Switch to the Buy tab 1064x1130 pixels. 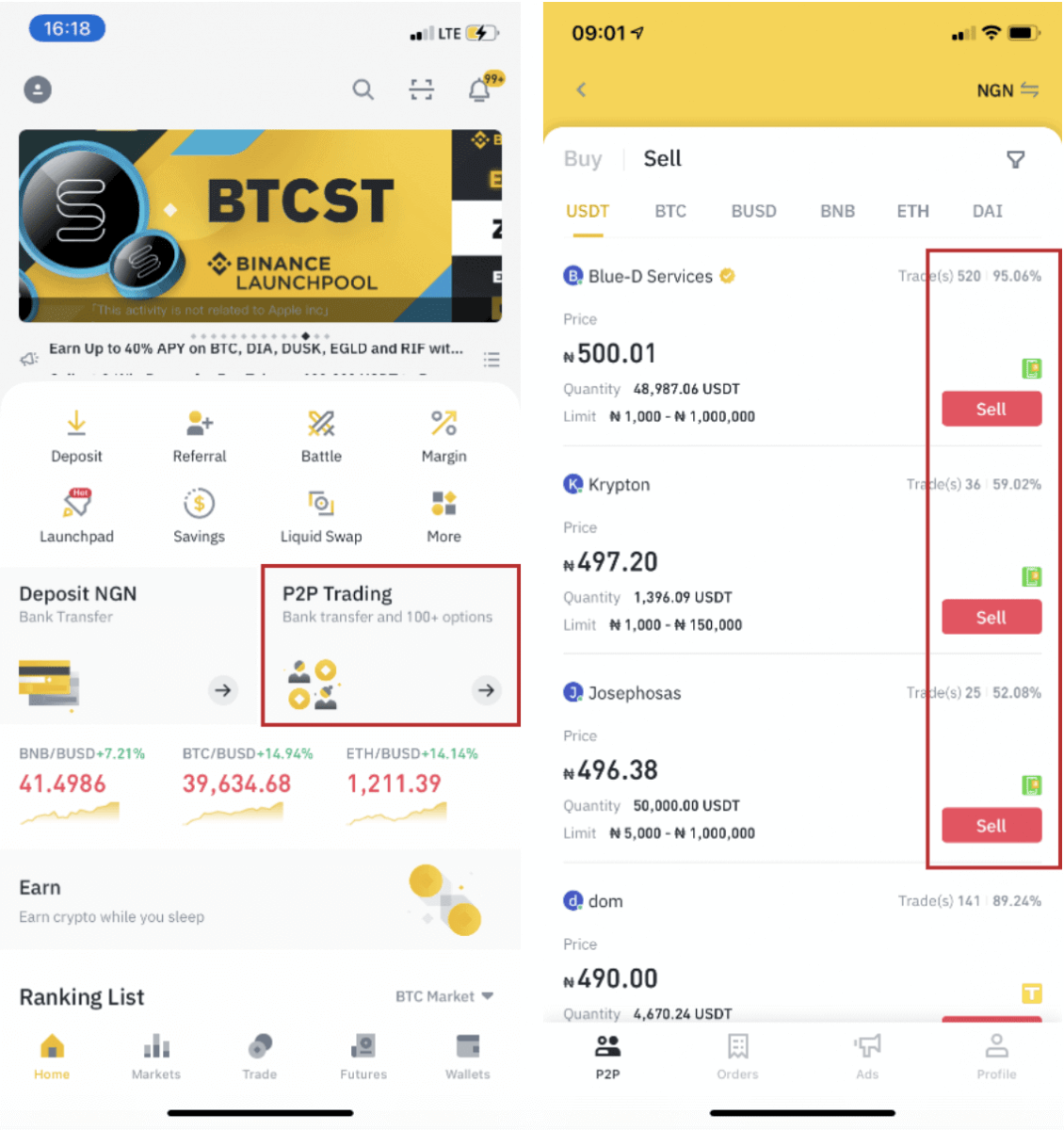[x=582, y=159]
